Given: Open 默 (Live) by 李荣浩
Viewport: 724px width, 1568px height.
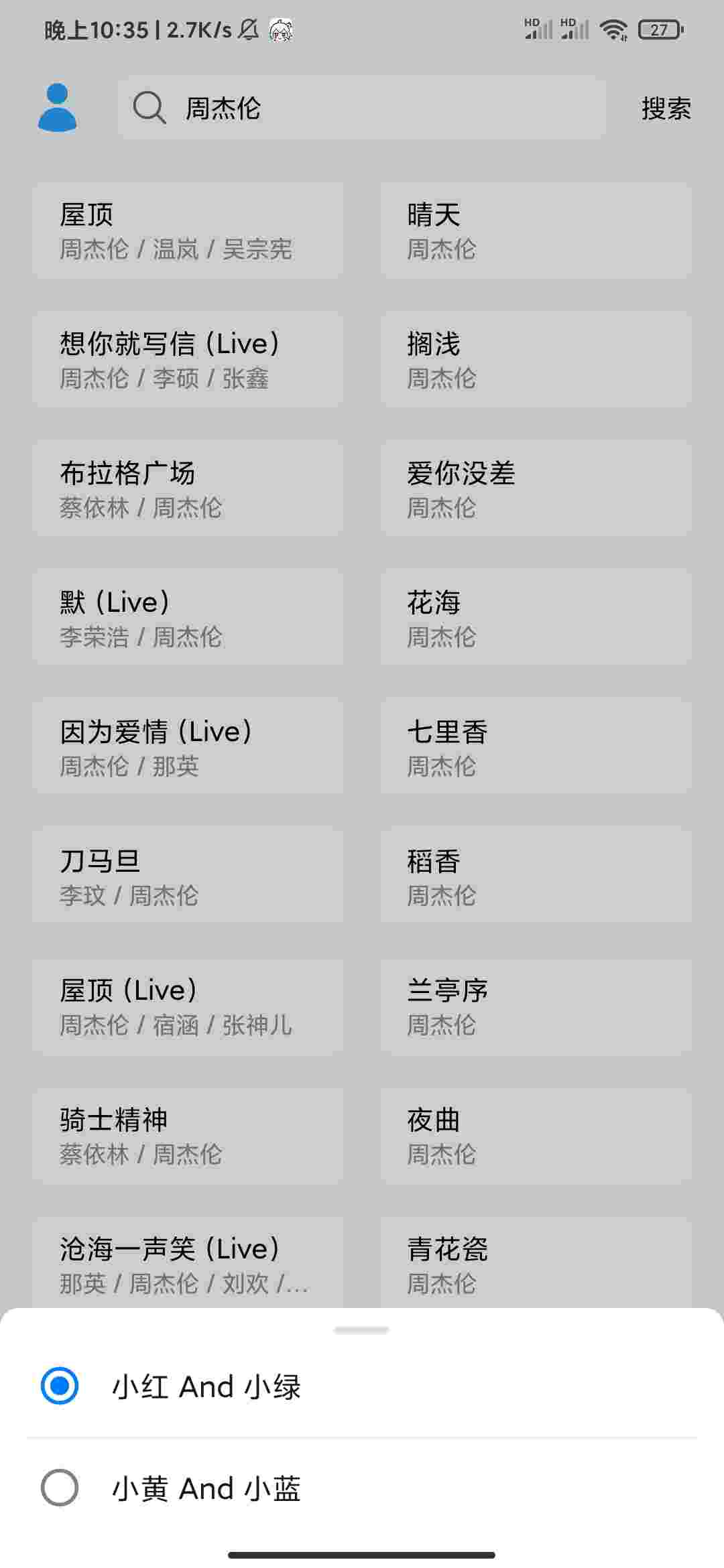Looking at the screenshot, I should point(188,618).
